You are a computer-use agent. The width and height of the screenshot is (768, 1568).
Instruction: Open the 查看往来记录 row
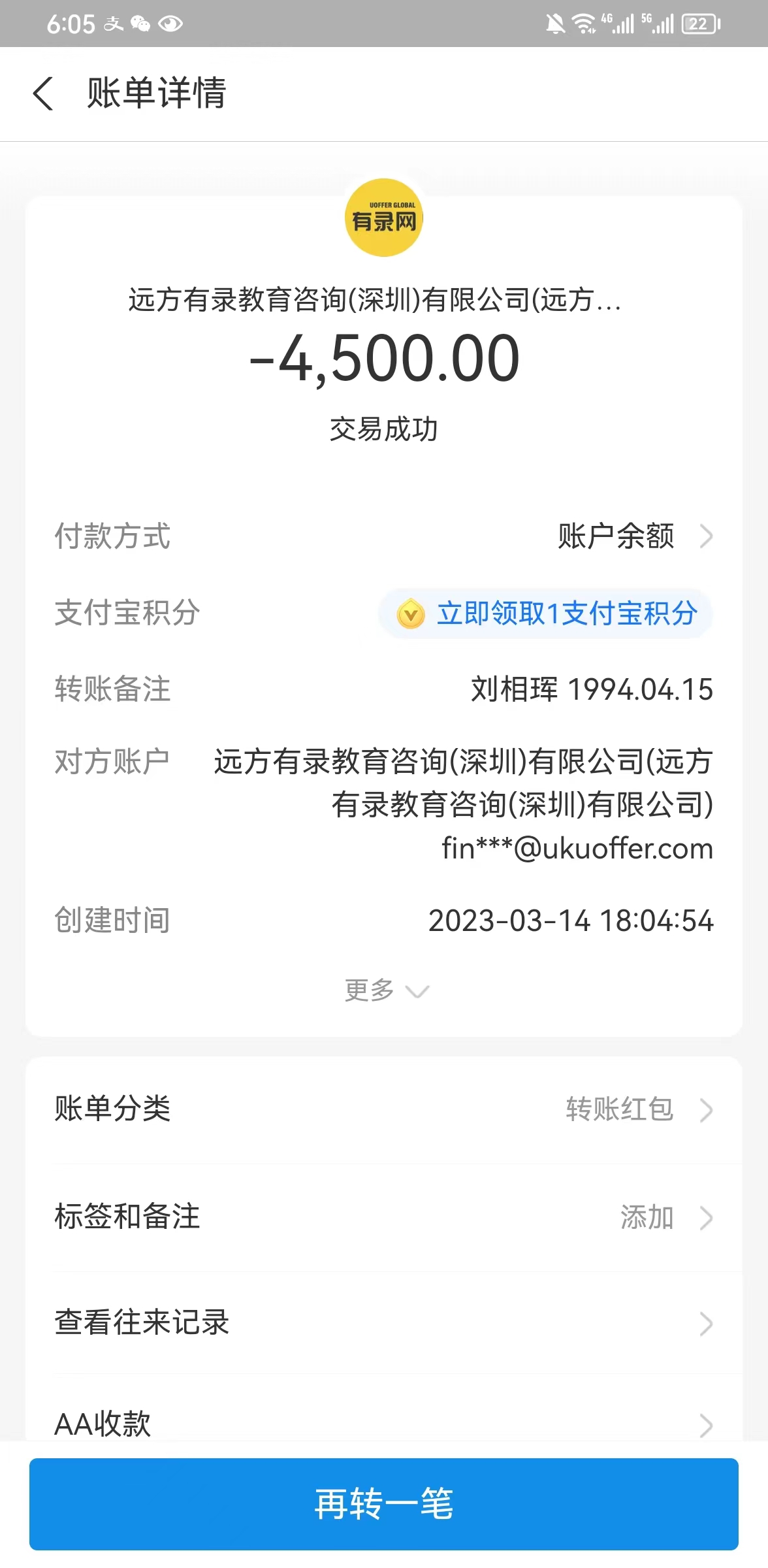point(384,1323)
